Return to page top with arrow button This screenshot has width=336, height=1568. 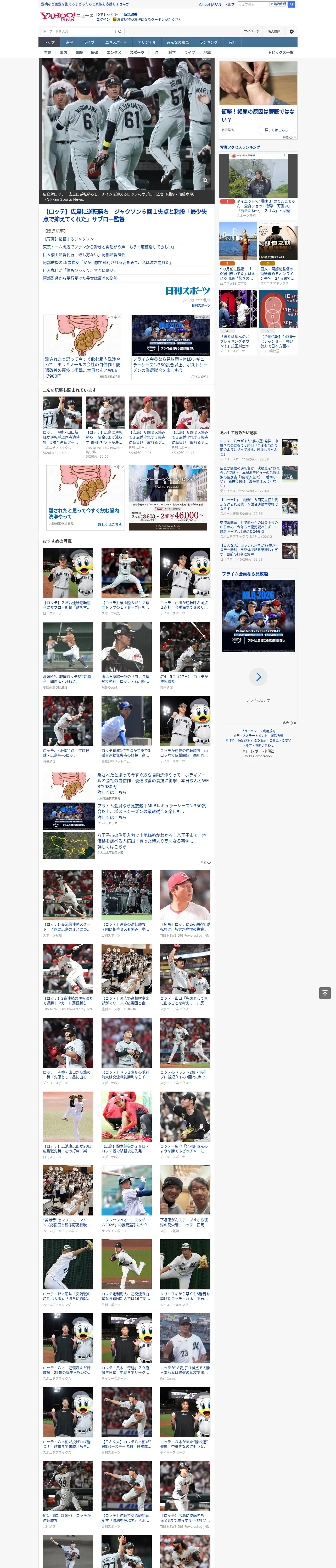[x=325, y=993]
